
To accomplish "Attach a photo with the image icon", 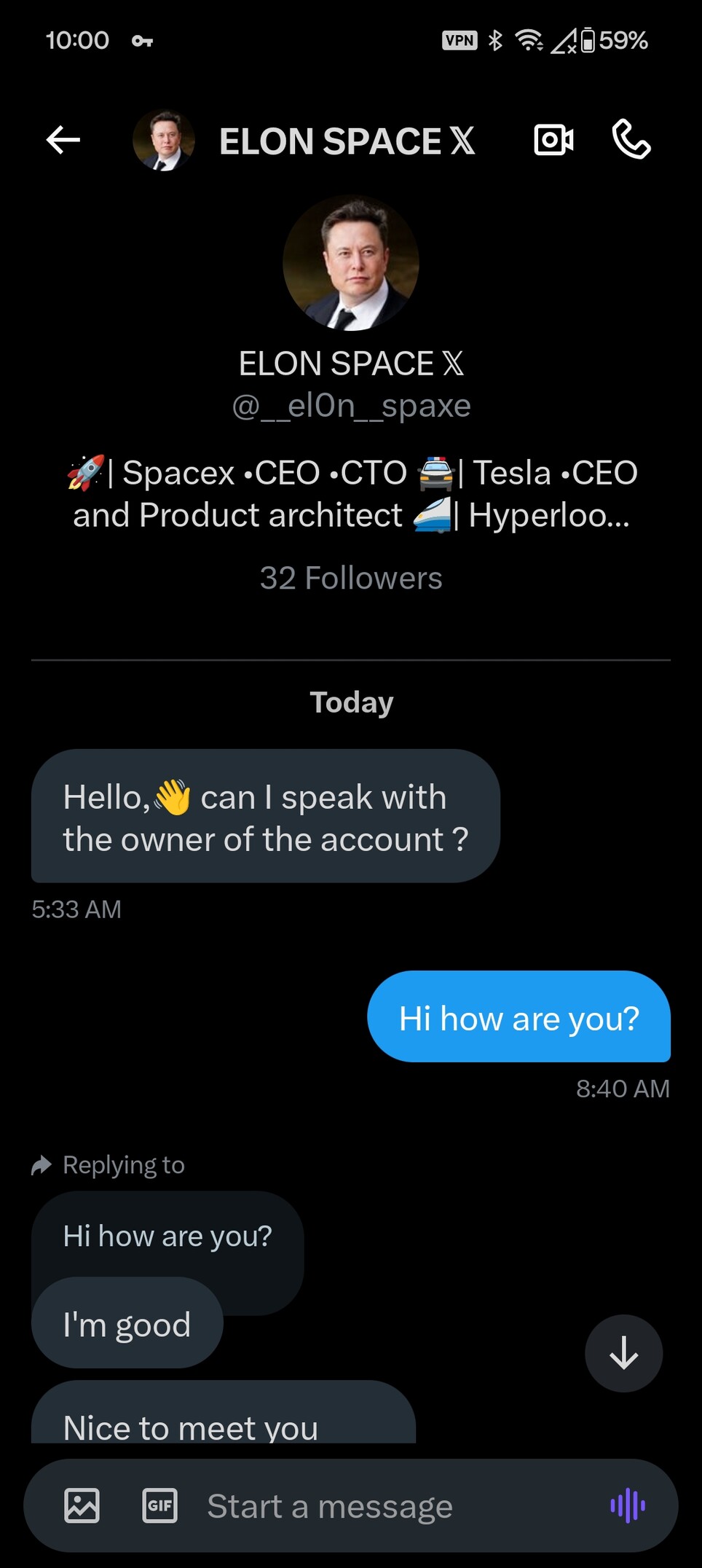I will (82, 1505).
